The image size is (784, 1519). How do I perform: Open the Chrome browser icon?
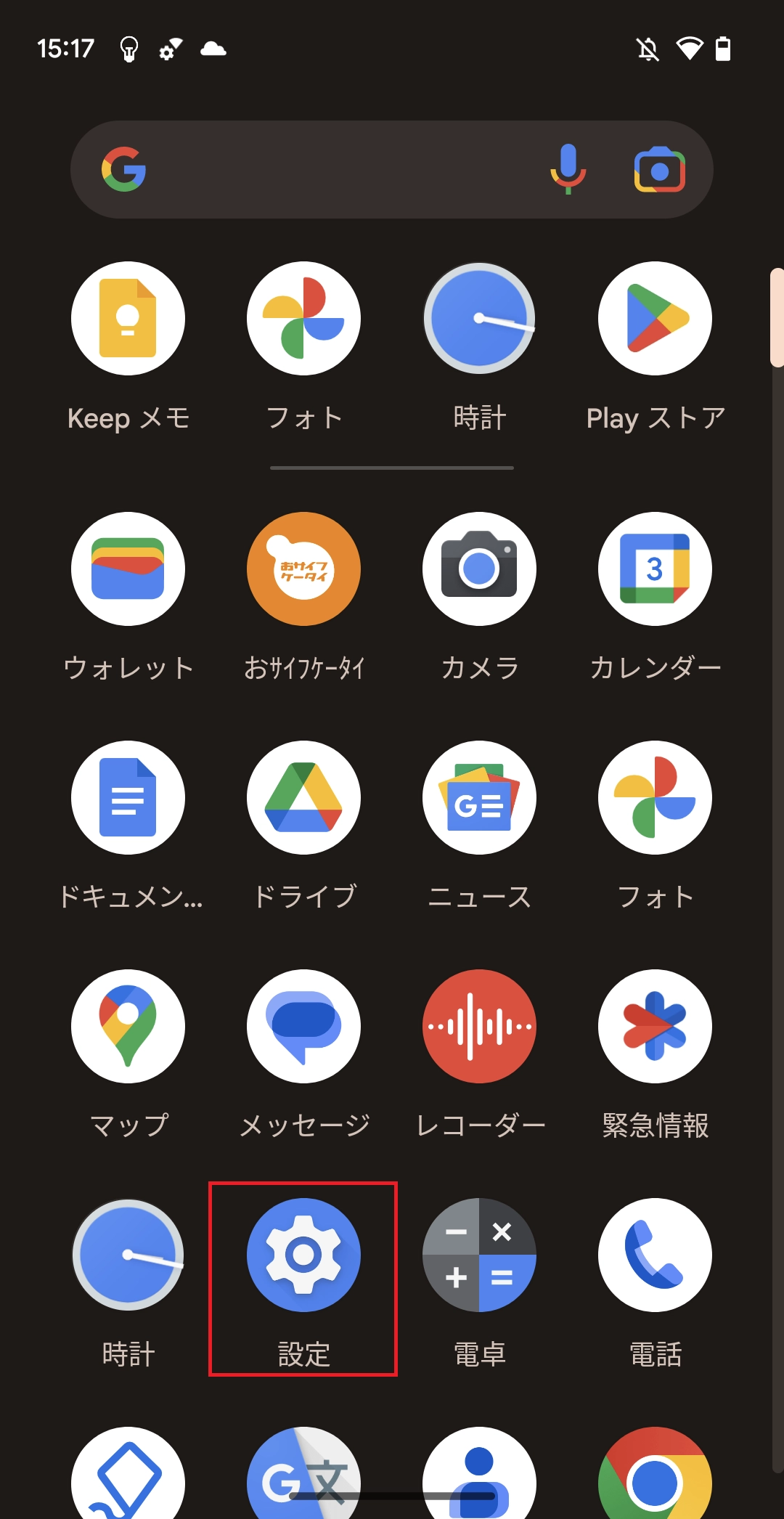point(655,1474)
